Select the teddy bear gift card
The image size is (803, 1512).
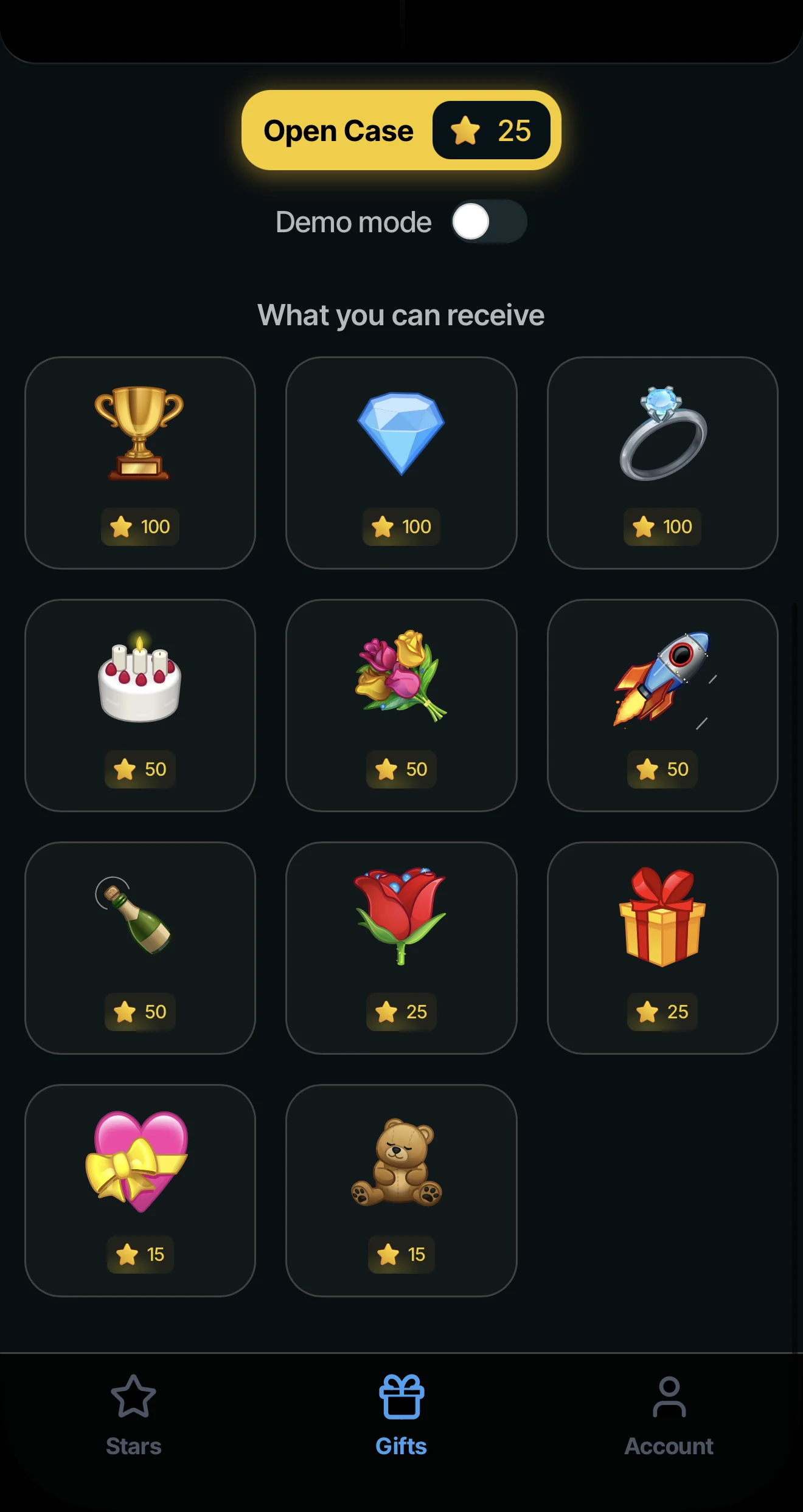401,1190
